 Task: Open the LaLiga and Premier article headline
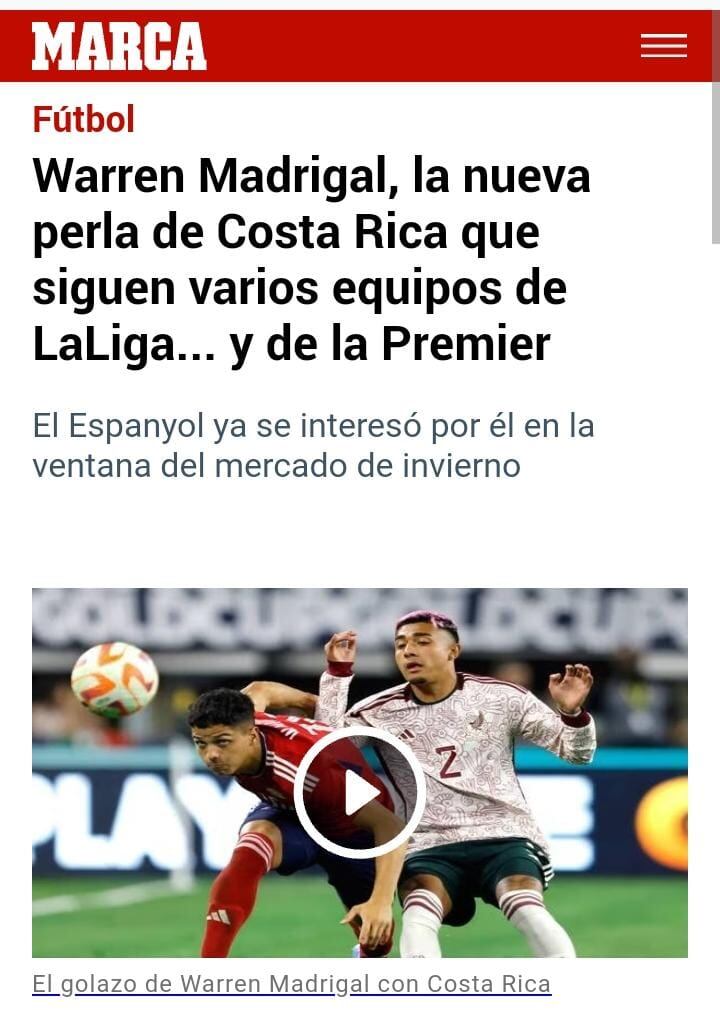310,260
